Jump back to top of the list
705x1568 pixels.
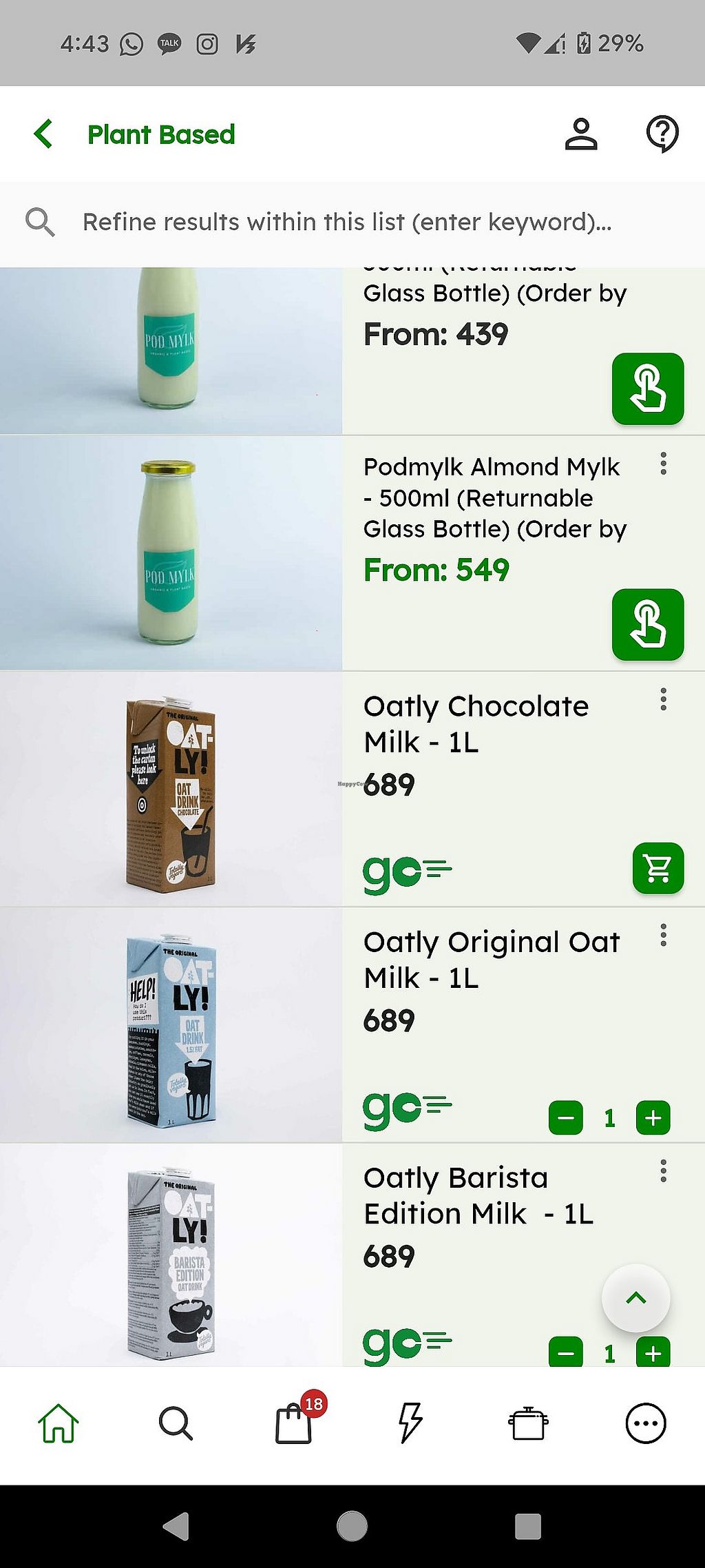(635, 1298)
